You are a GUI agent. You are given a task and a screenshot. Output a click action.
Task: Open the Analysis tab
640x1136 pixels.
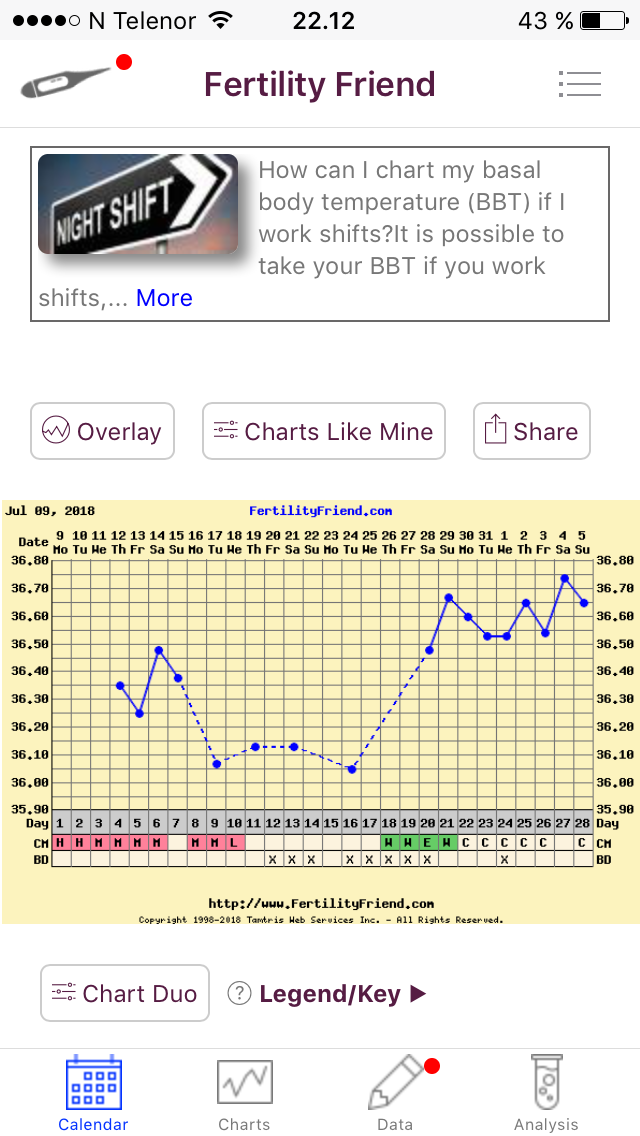tap(546, 1093)
